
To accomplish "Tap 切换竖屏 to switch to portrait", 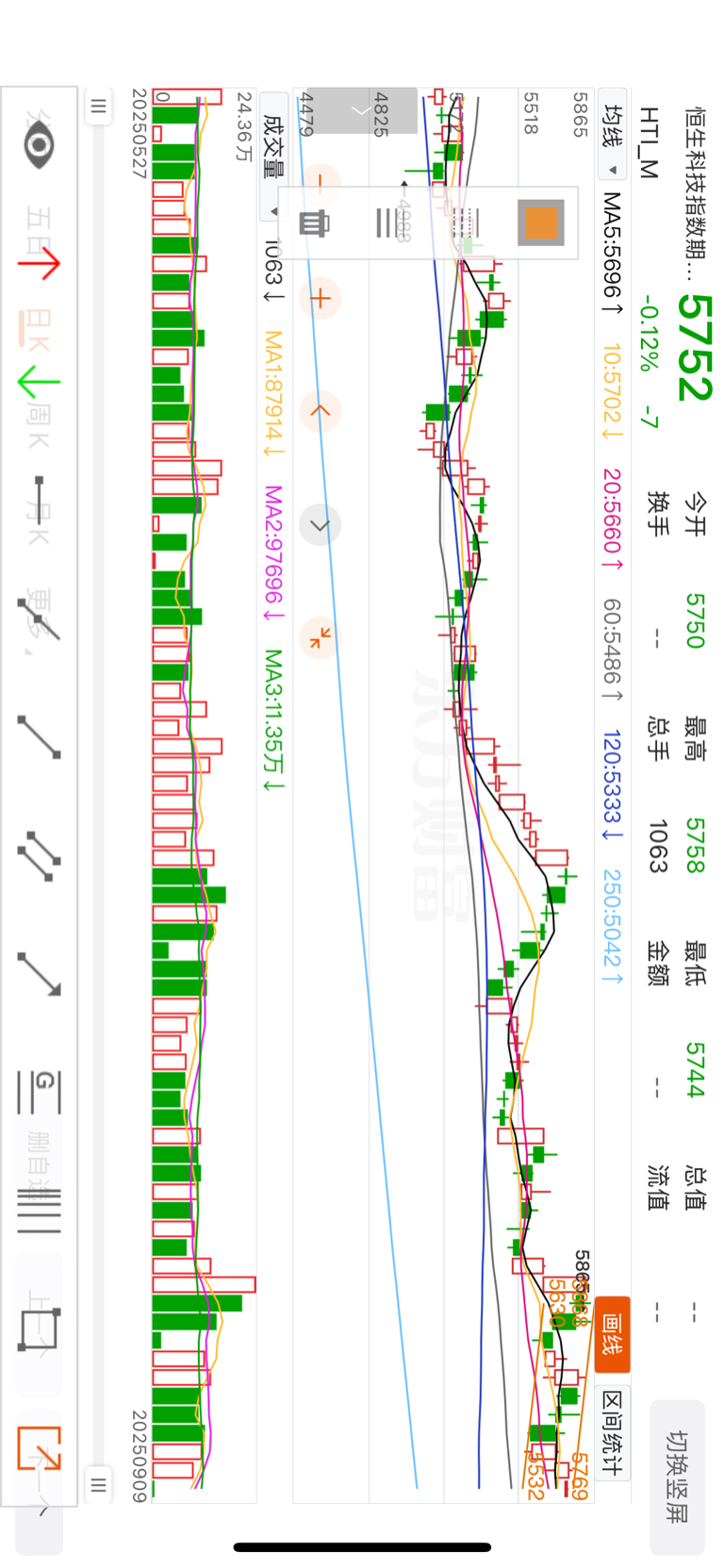I will point(678,1477).
